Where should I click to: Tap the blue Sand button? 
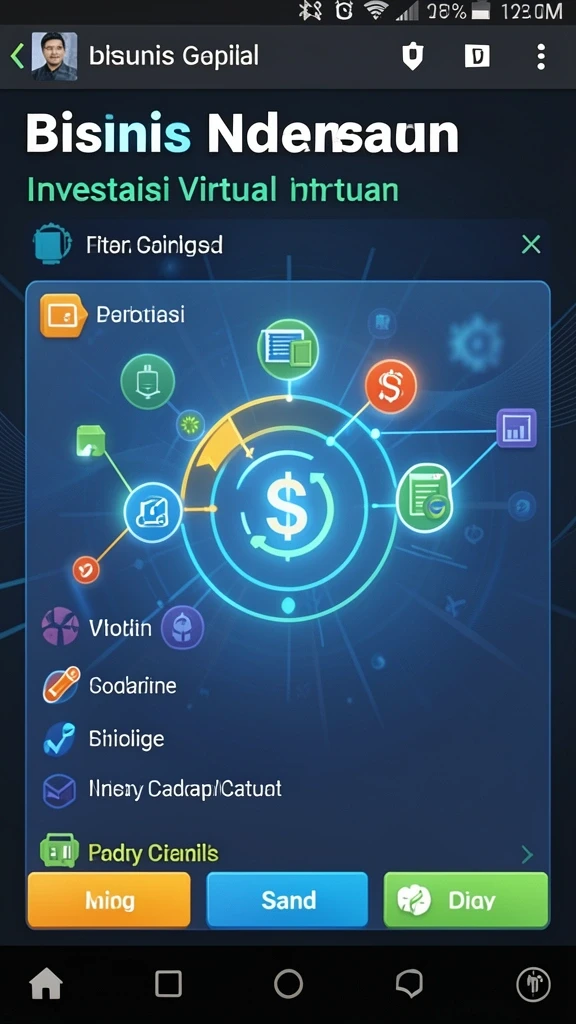pyautogui.click(x=287, y=901)
